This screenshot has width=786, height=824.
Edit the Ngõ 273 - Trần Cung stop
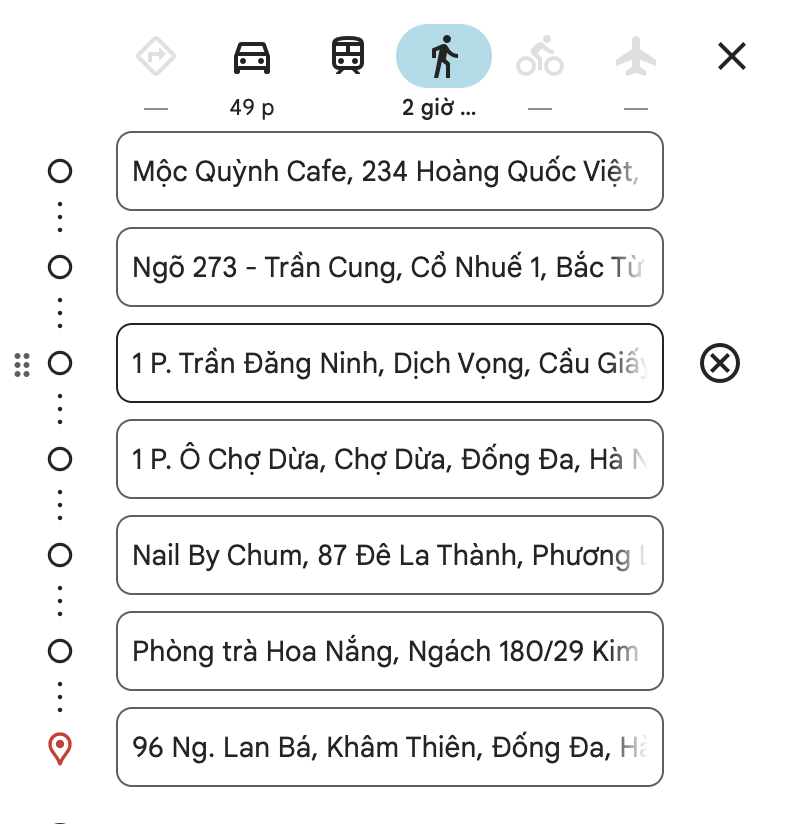[389, 268]
